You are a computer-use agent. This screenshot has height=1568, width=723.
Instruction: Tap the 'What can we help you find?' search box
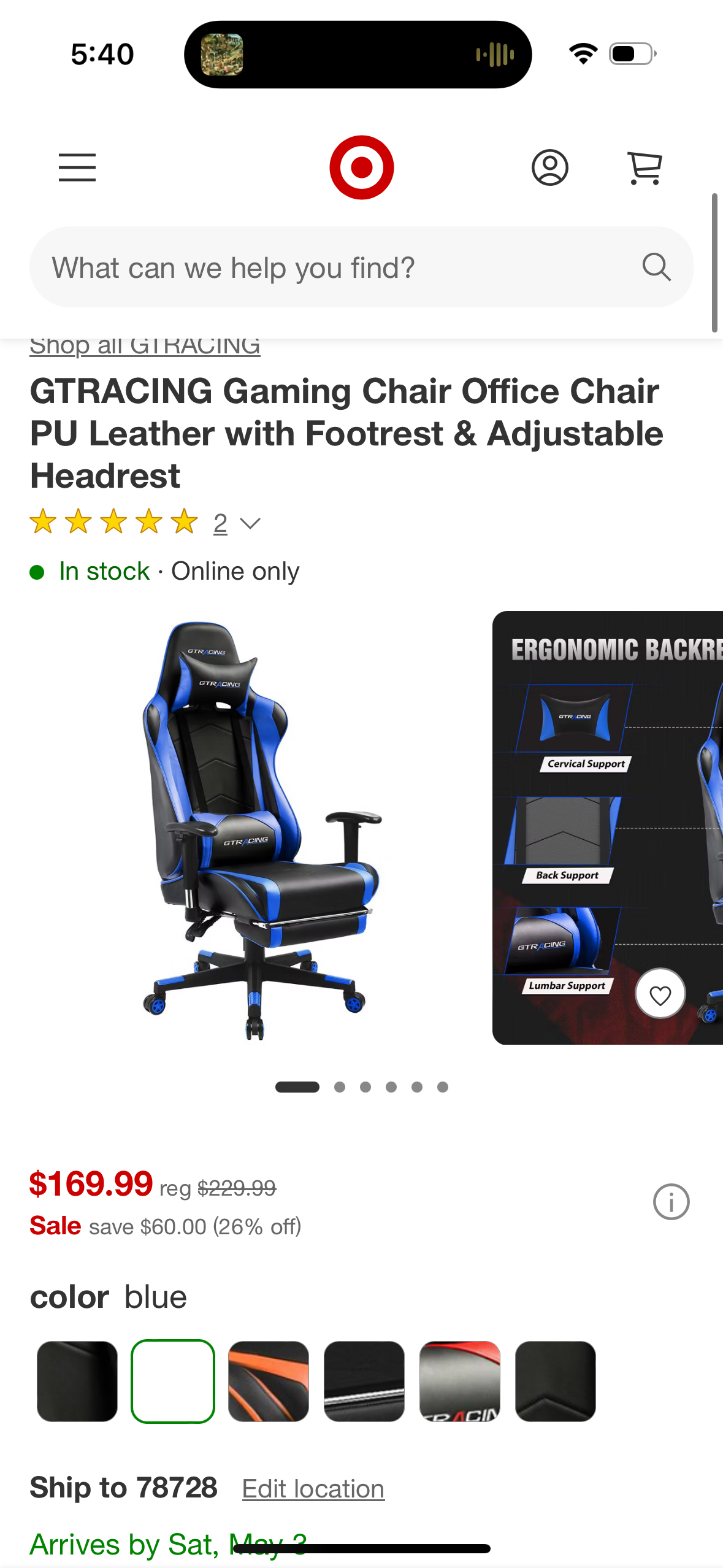tap(343, 267)
